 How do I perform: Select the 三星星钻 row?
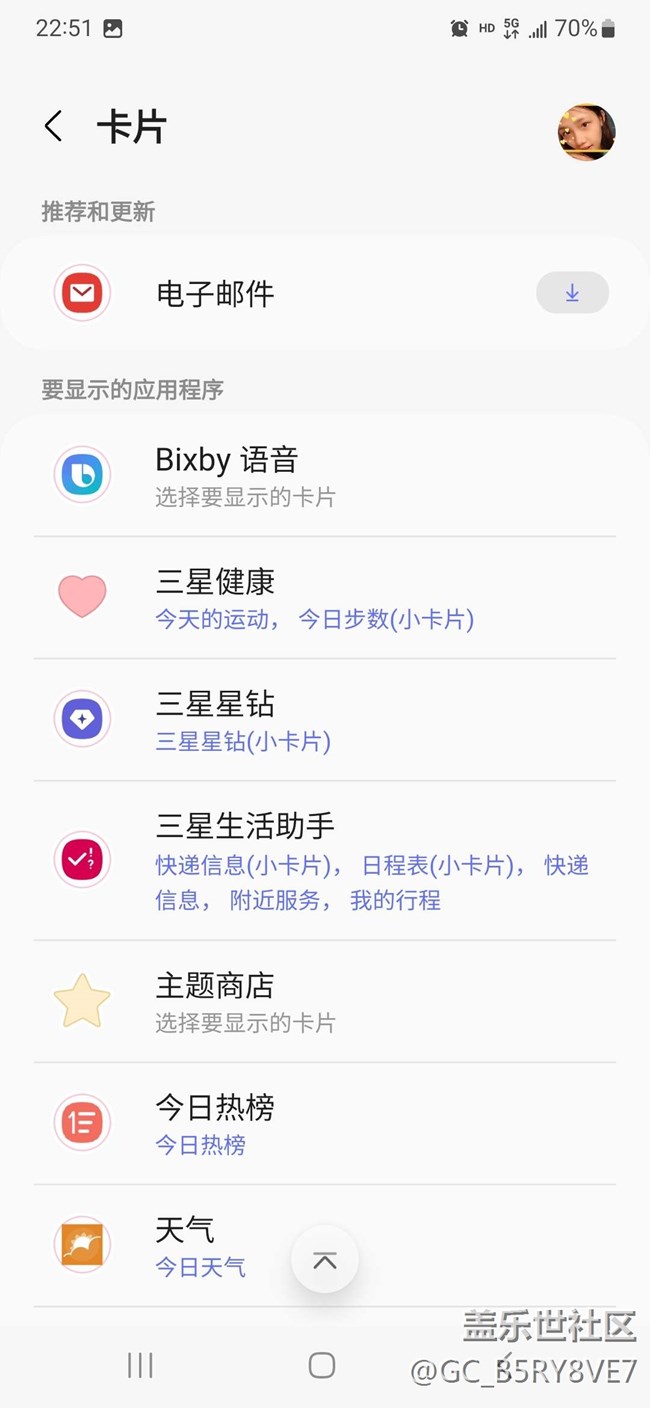(x=325, y=720)
